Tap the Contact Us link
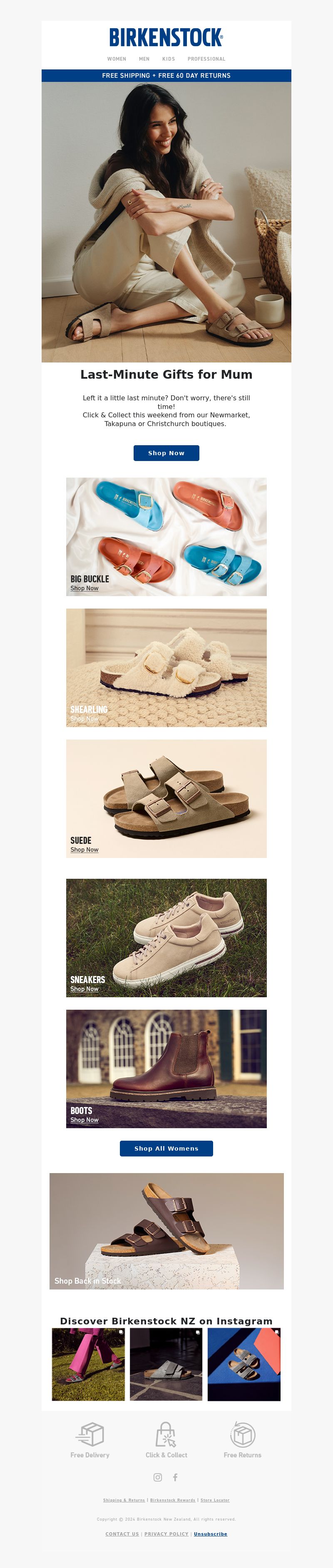The width and height of the screenshot is (333, 1568). 122,1534
